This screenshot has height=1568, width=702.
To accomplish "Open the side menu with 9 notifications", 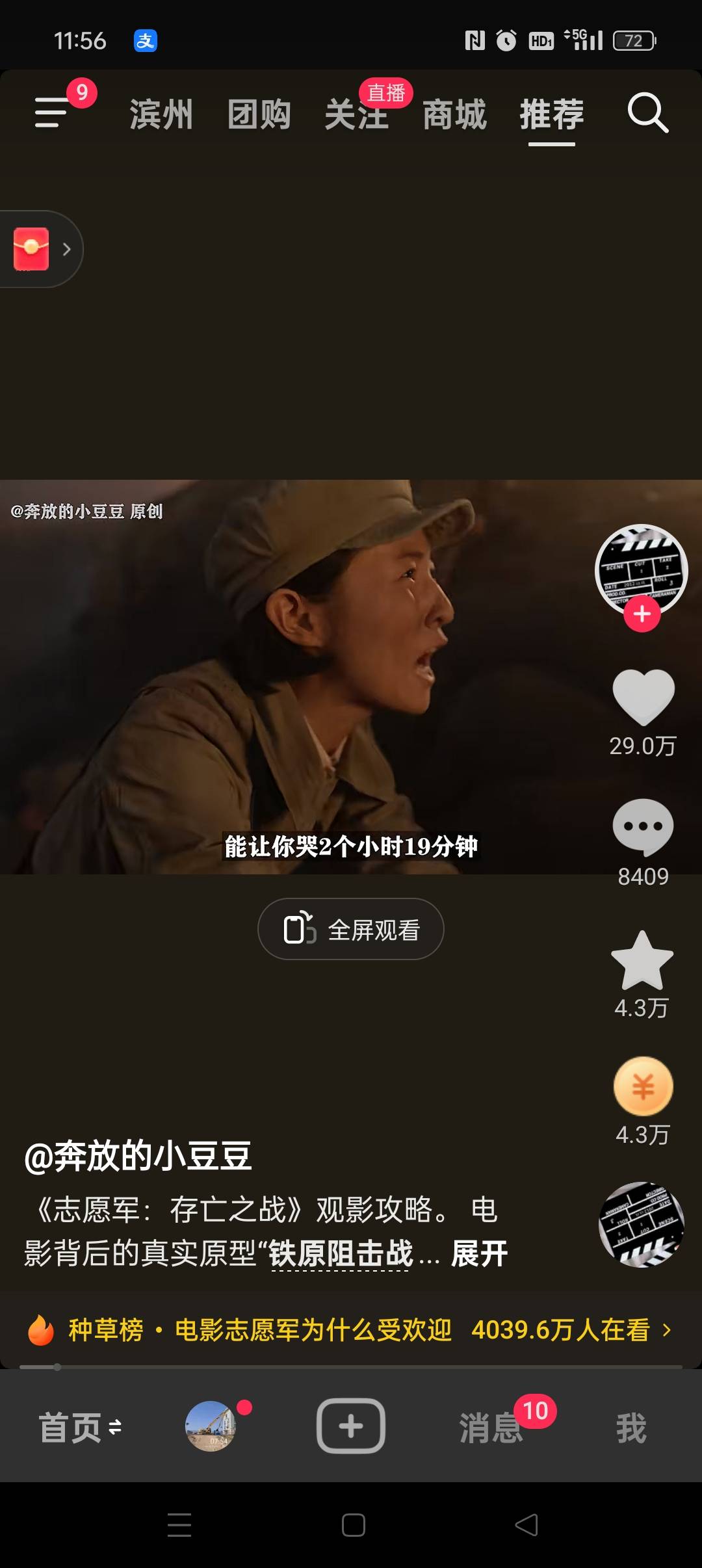I will 53,112.
